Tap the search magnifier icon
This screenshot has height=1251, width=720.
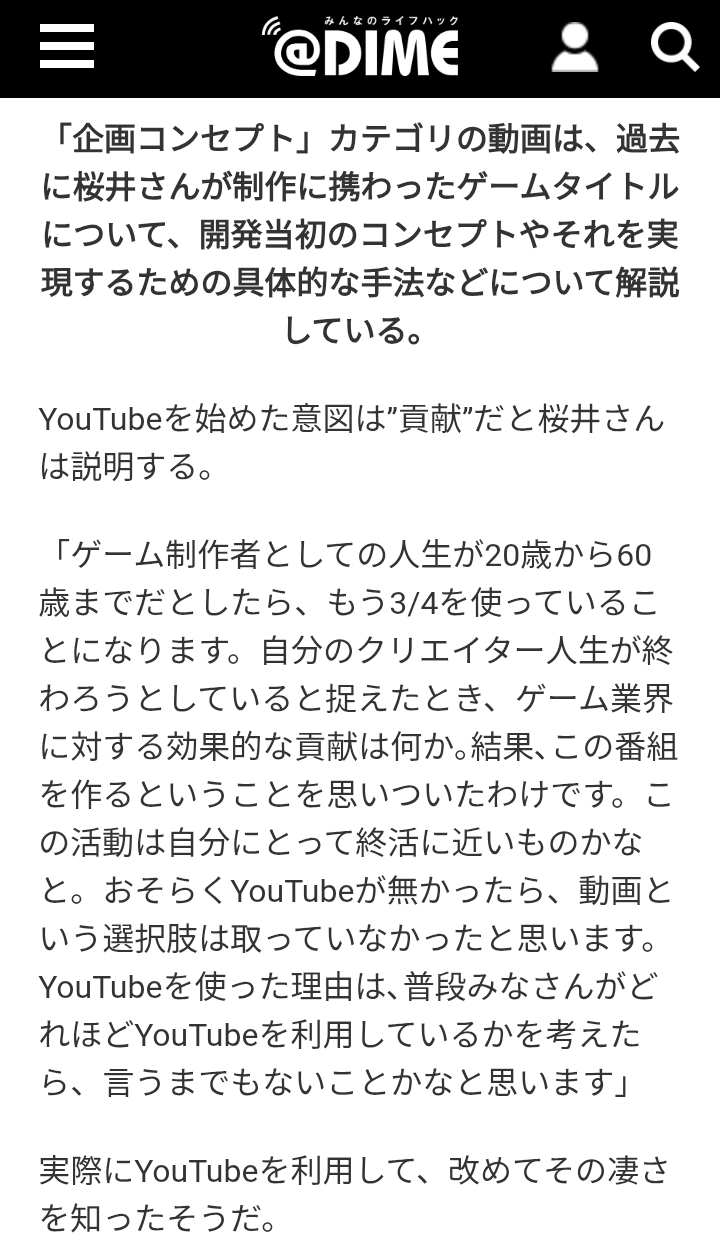coord(675,47)
